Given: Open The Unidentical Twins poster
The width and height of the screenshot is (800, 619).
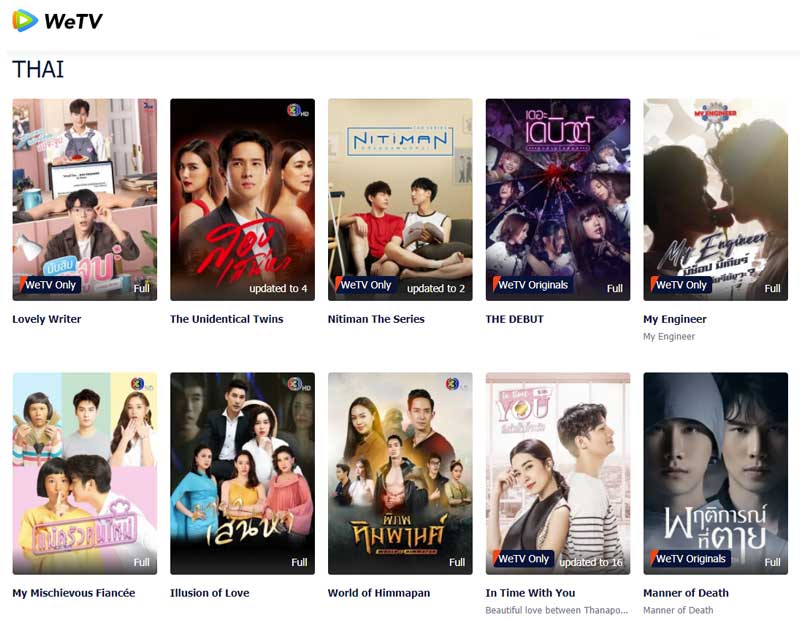Looking at the screenshot, I should pos(242,199).
